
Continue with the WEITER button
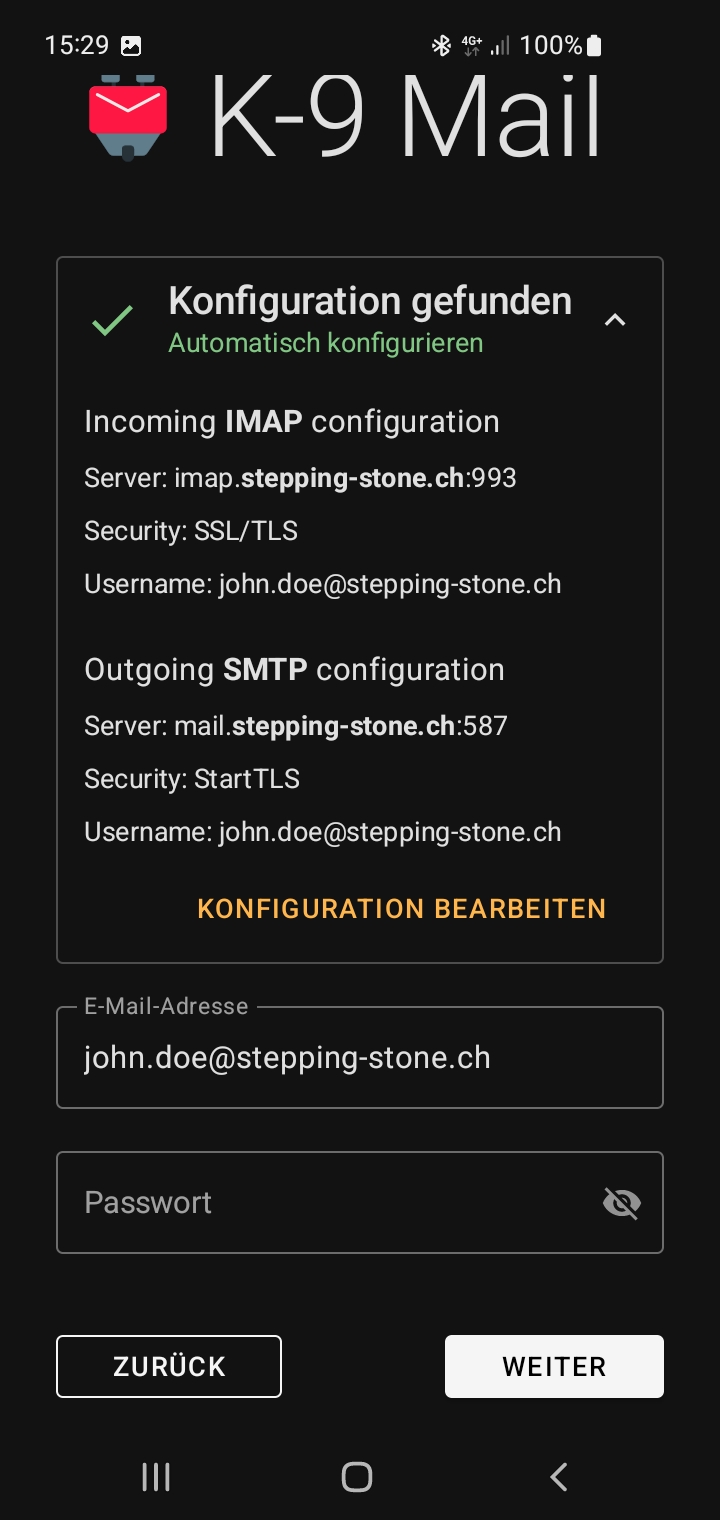pos(554,1366)
